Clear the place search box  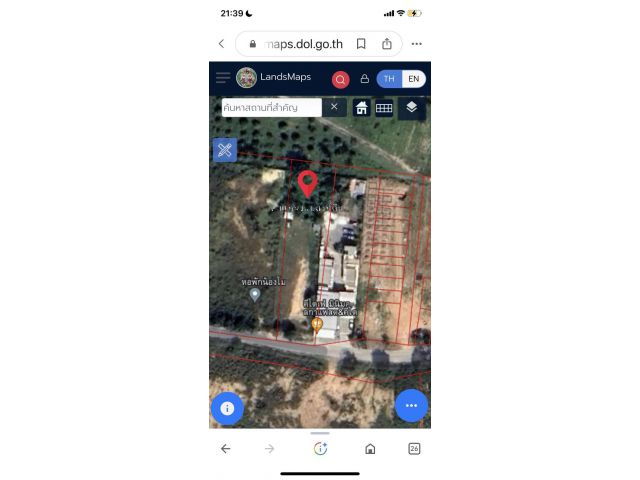pyautogui.click(x=334, y=106)
